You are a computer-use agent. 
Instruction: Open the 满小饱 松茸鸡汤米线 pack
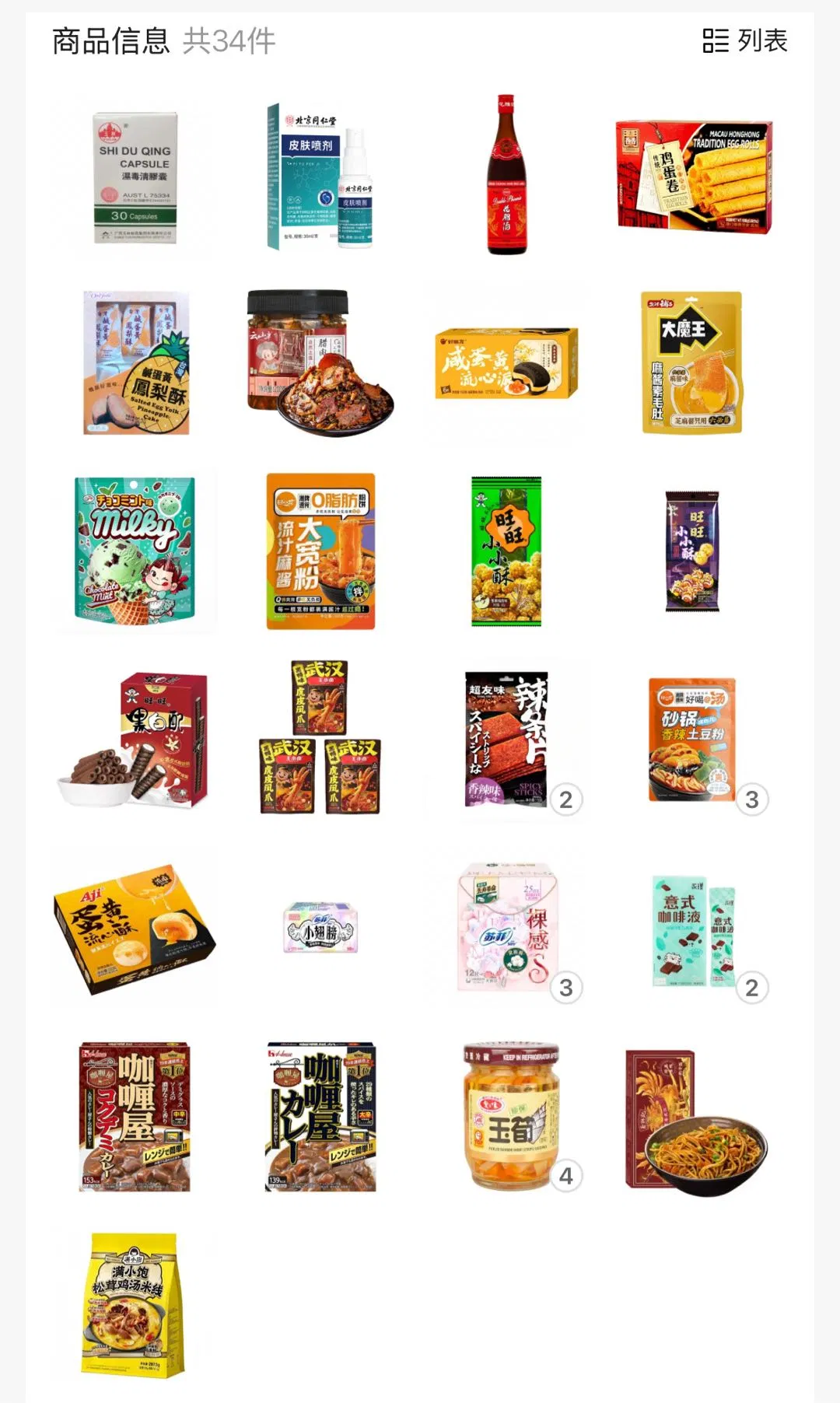134,1304
